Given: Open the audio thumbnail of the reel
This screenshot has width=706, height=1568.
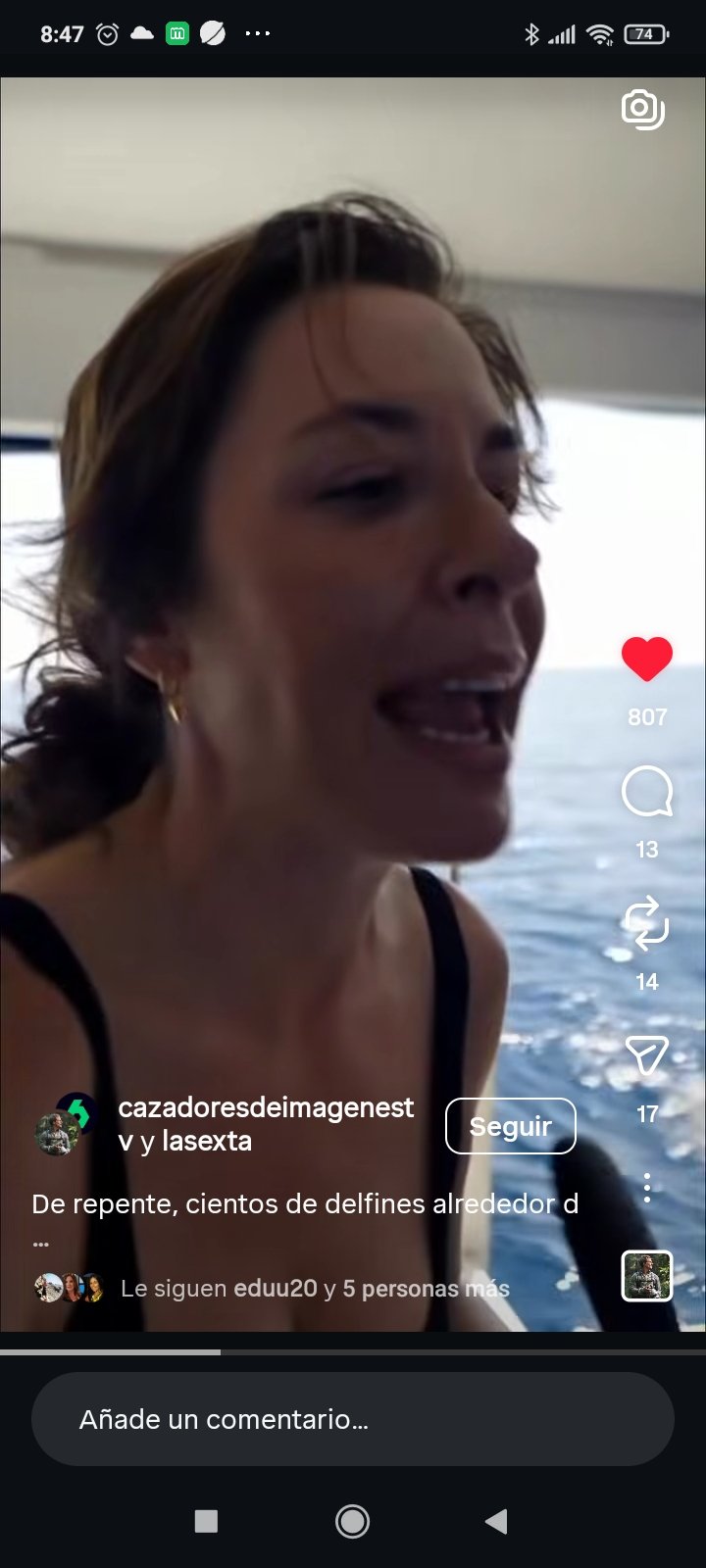Looking at the screenshot, I should click(646, 1276).
